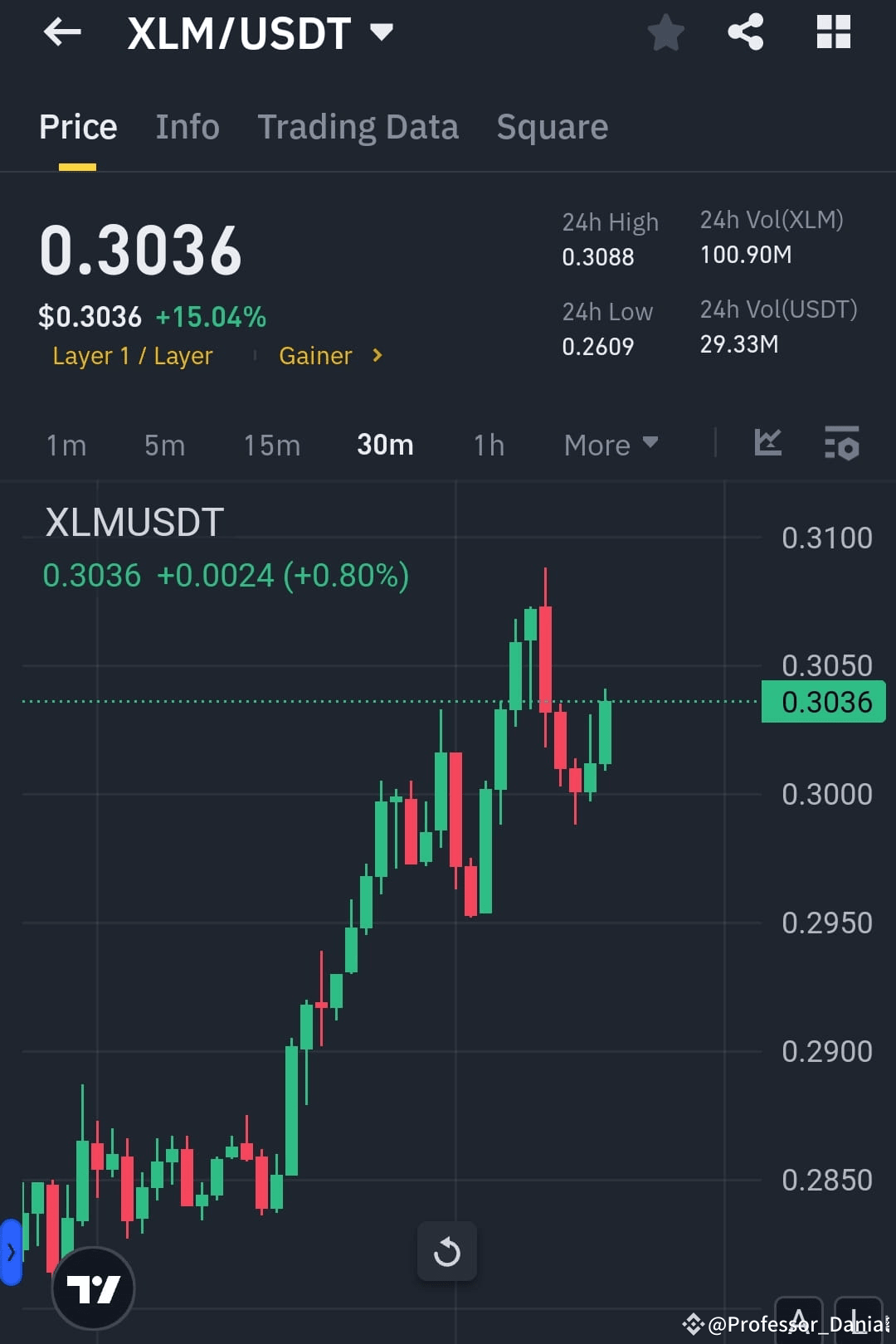The width and height of the screenshot is (896, 1344).
Task: Switch to the Trading Data tab
Action: pyautogui.click(x=358, y=126)
